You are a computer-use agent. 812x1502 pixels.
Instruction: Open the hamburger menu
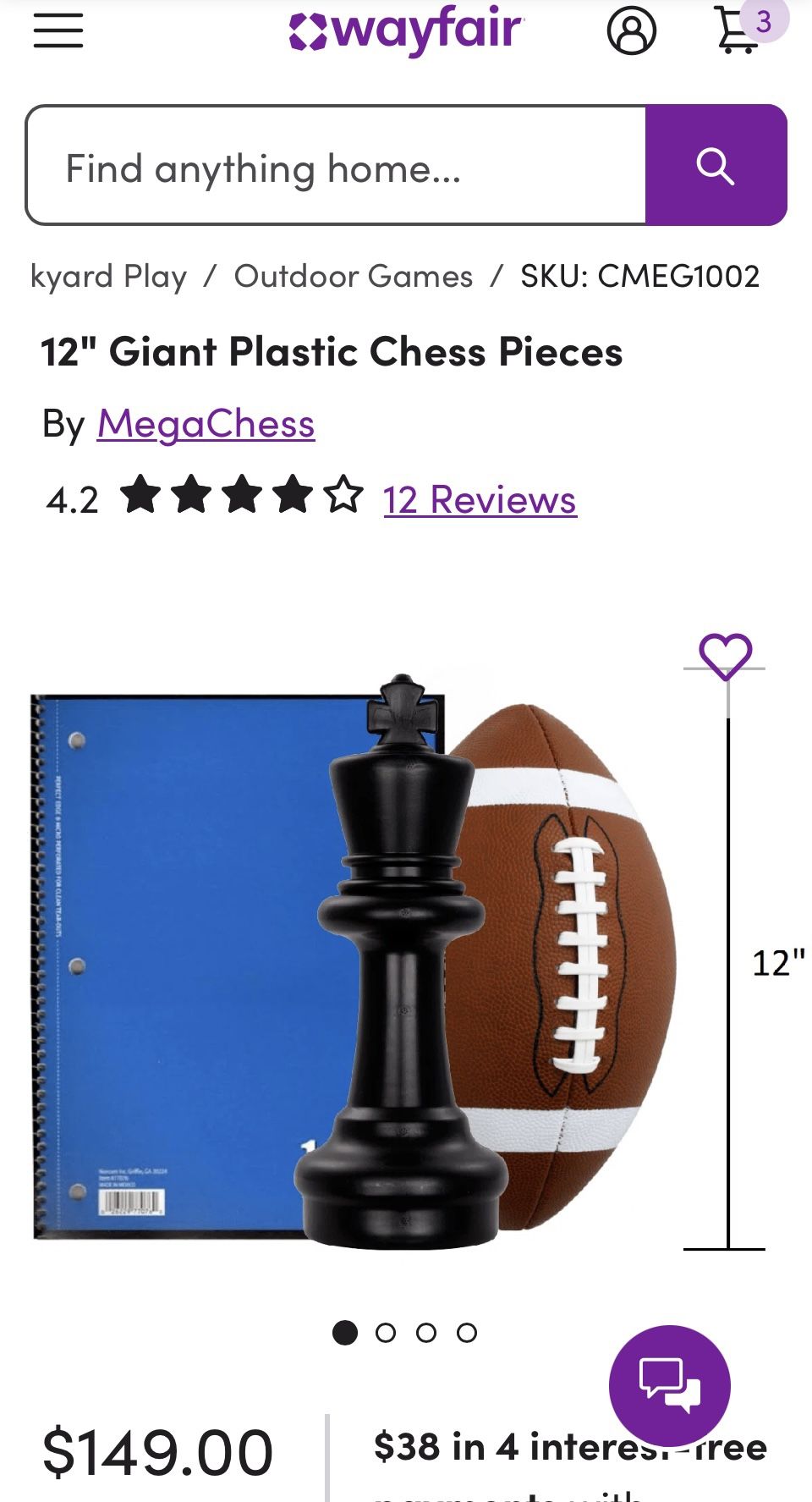pos(58,31)
